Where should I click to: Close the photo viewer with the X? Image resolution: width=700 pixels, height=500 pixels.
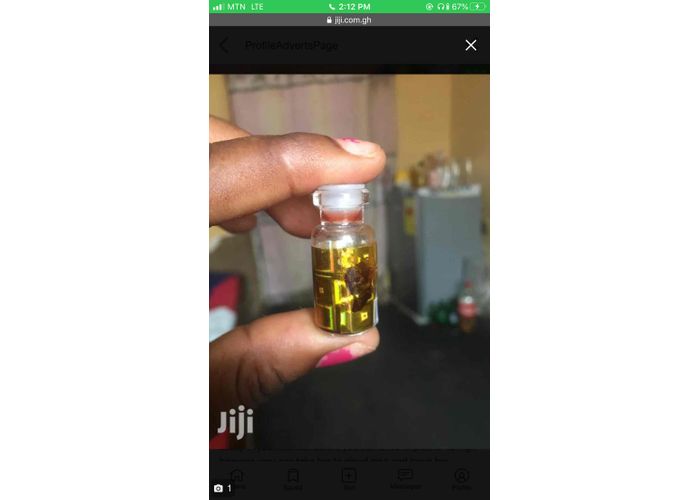(471, 45)
